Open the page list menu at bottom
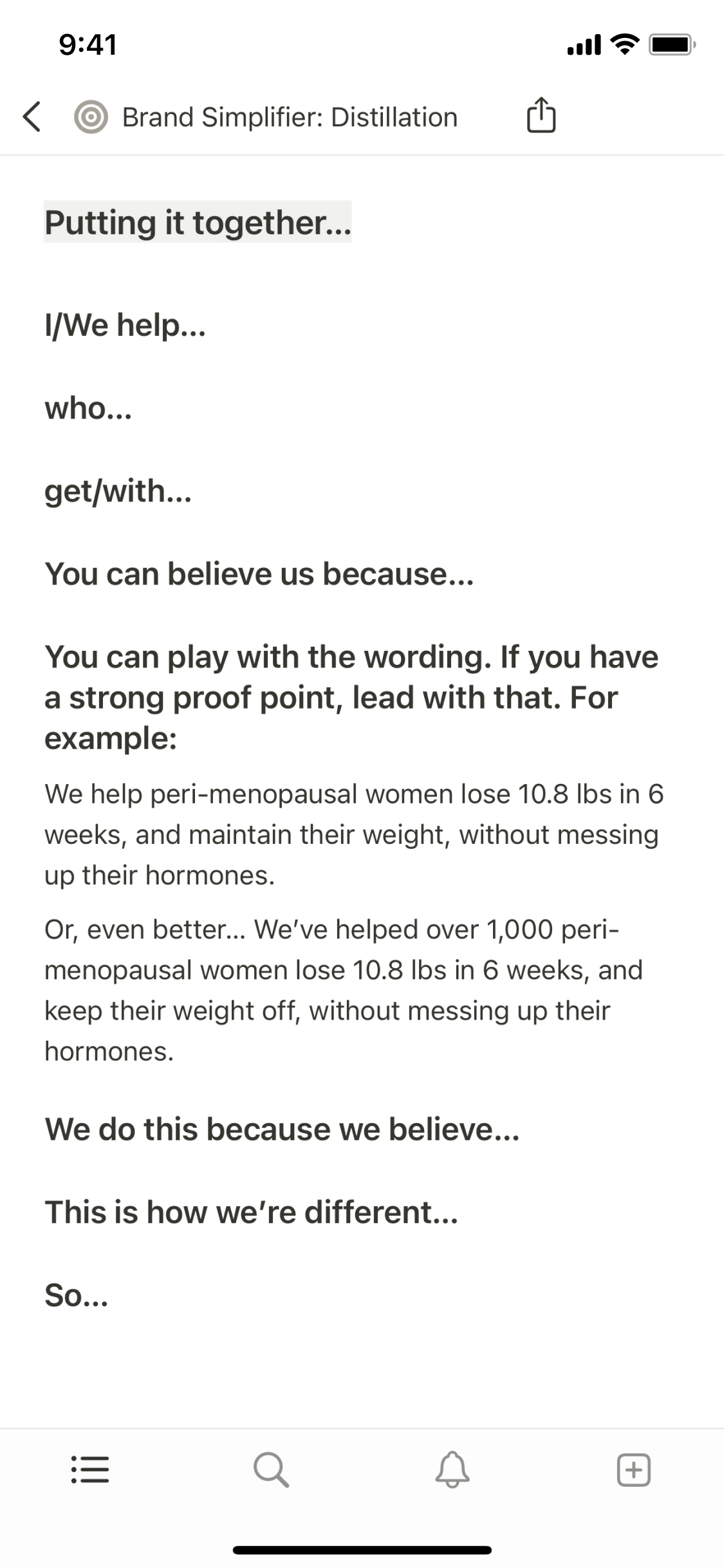Screen dimensions: 724x1568 point(90,1470)
